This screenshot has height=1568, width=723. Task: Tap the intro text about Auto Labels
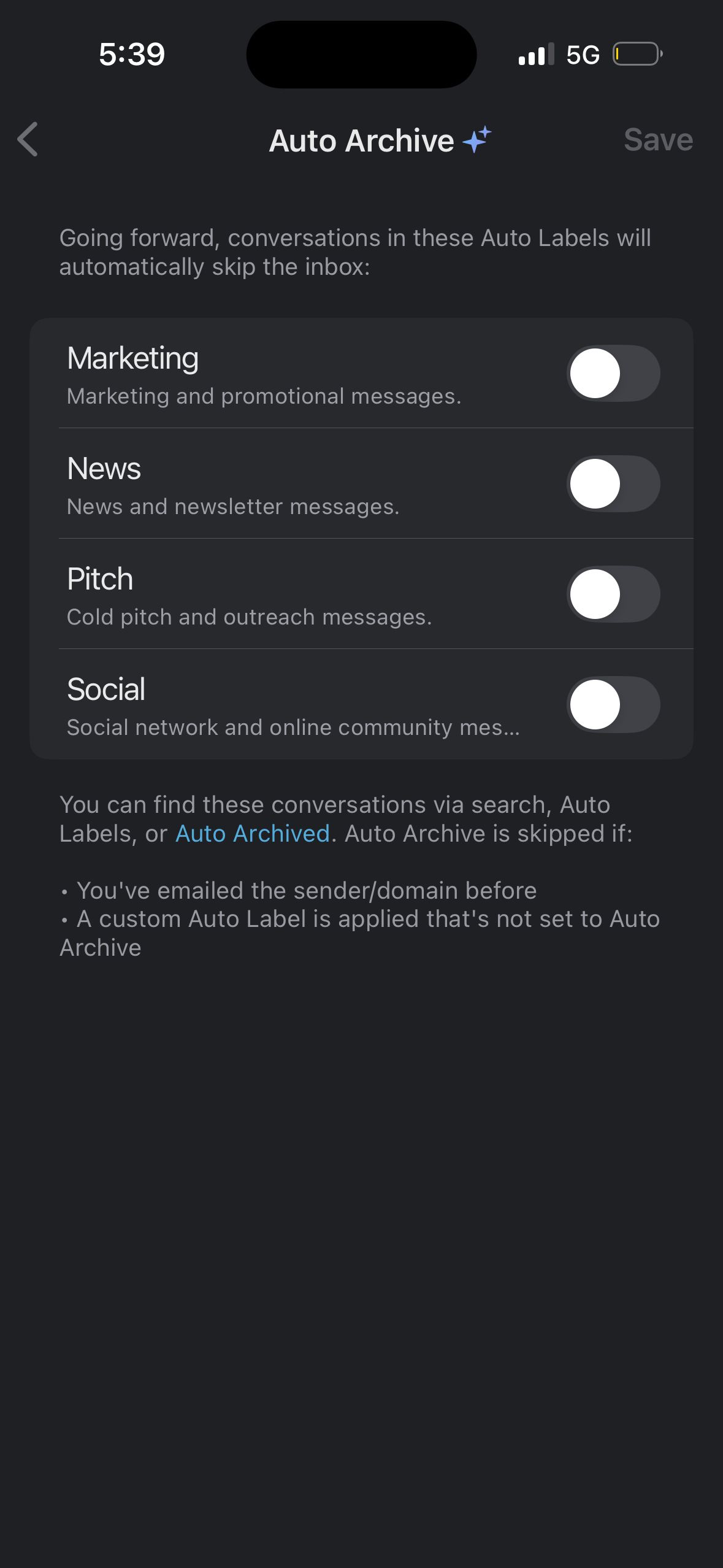(x=356, y=252)
